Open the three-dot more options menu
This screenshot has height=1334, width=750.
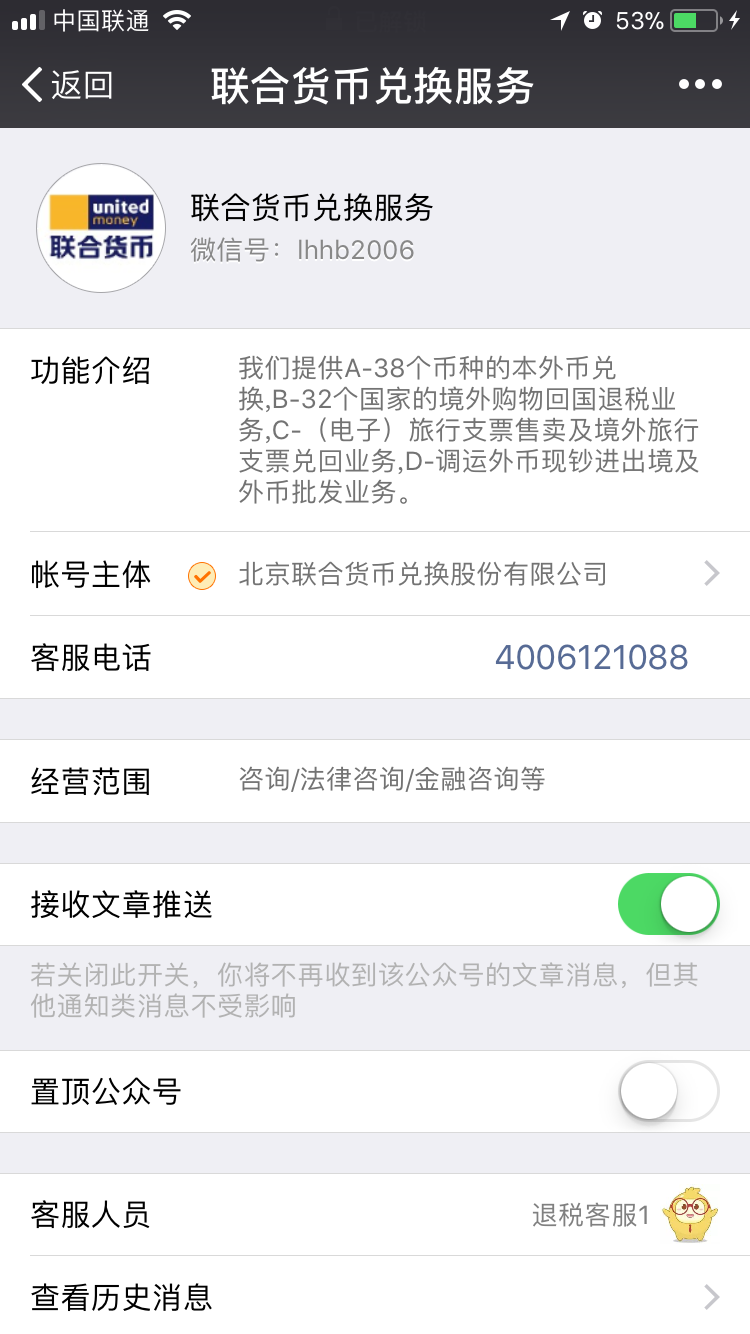point(700,85)
